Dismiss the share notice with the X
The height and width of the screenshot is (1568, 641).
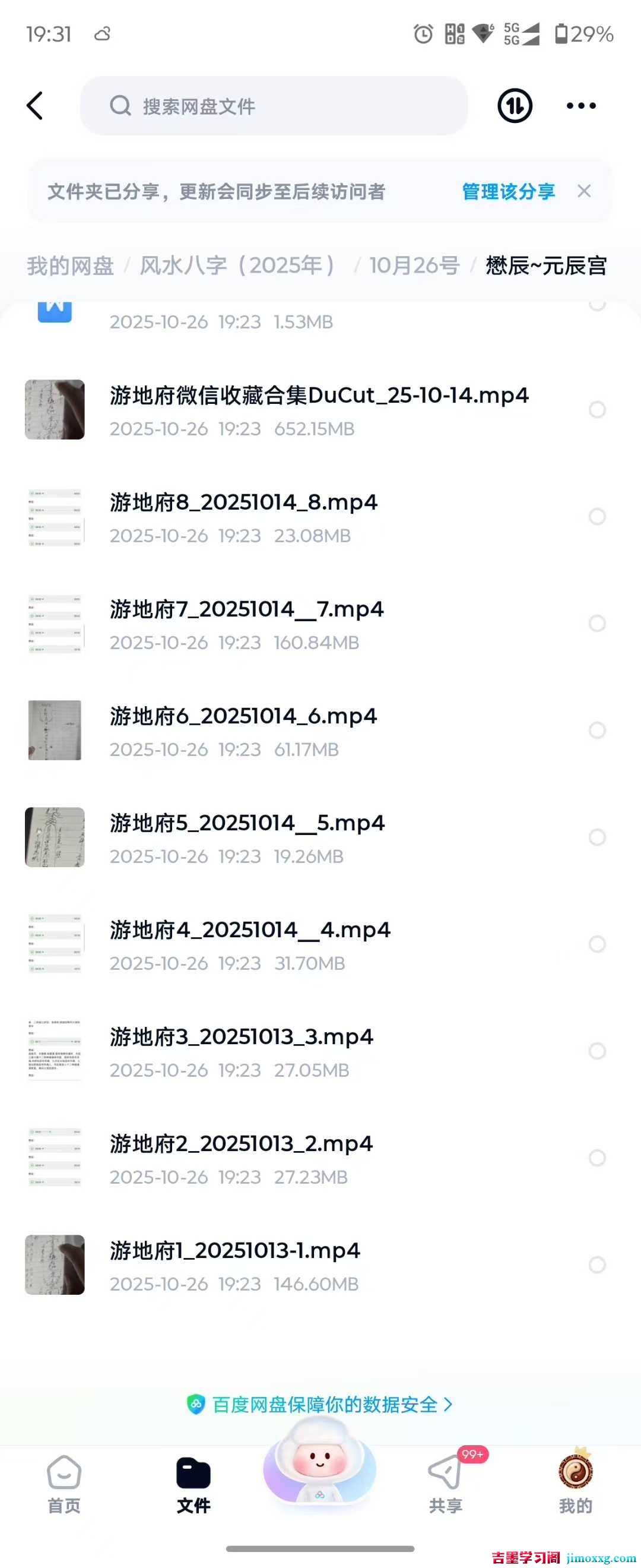click(585, 192)
